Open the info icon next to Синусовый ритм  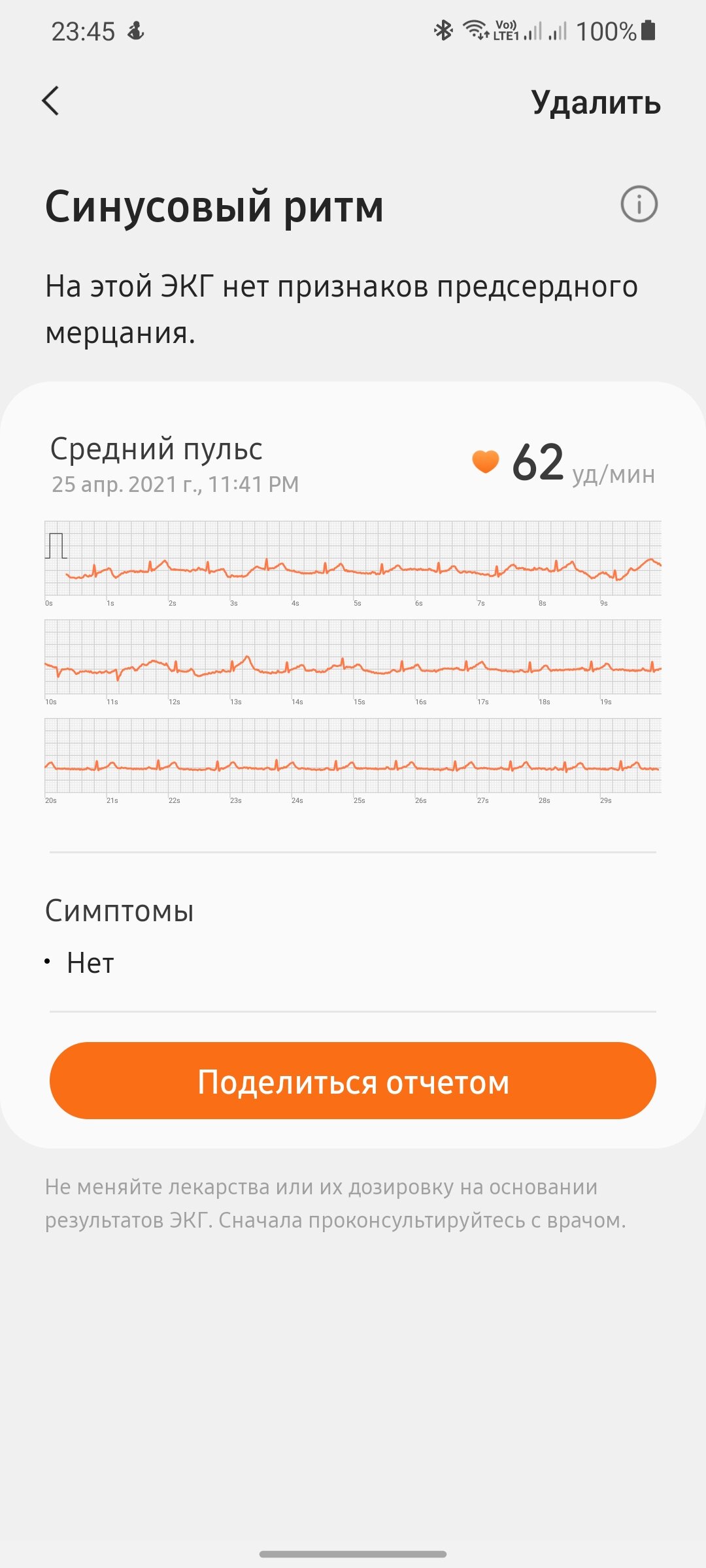(x=639, y=204)
